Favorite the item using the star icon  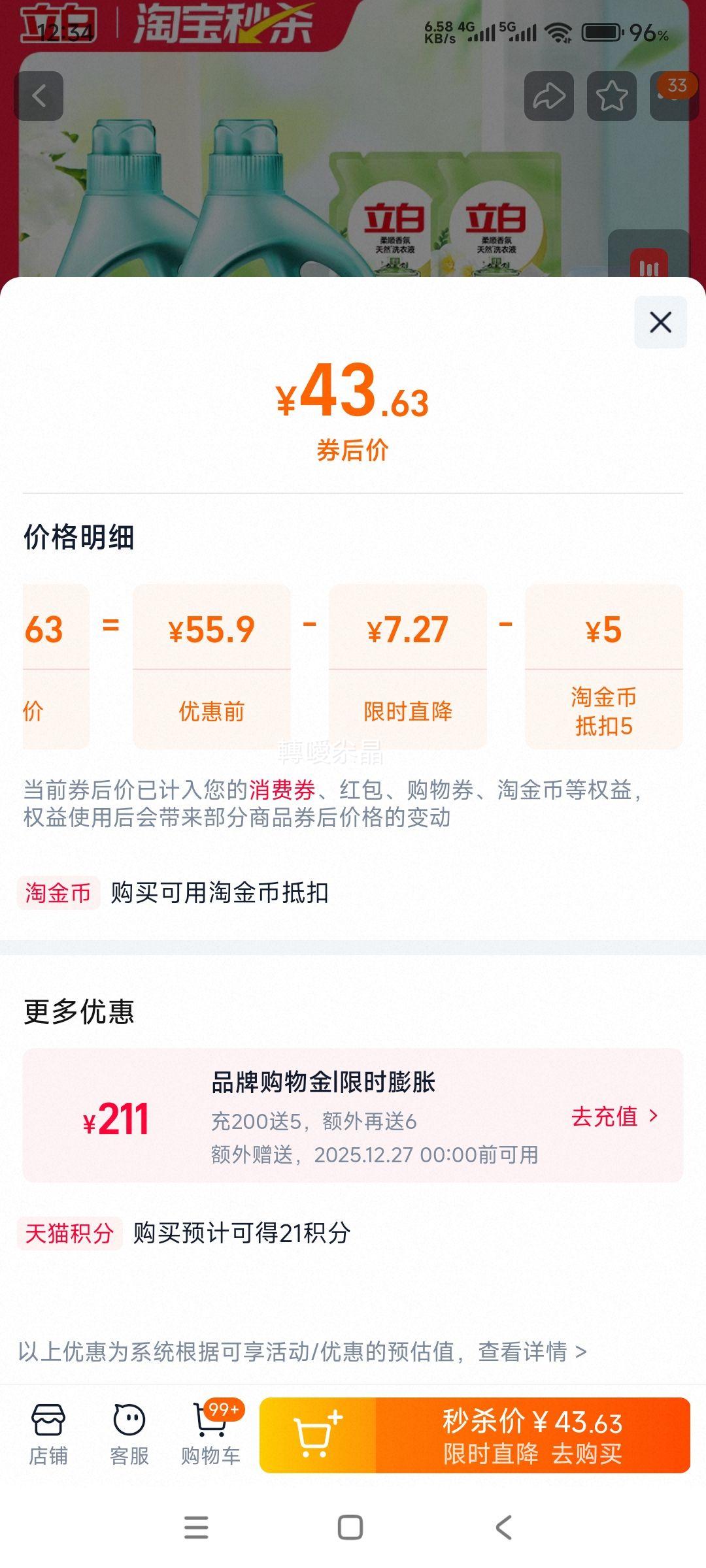pos(612,97)
